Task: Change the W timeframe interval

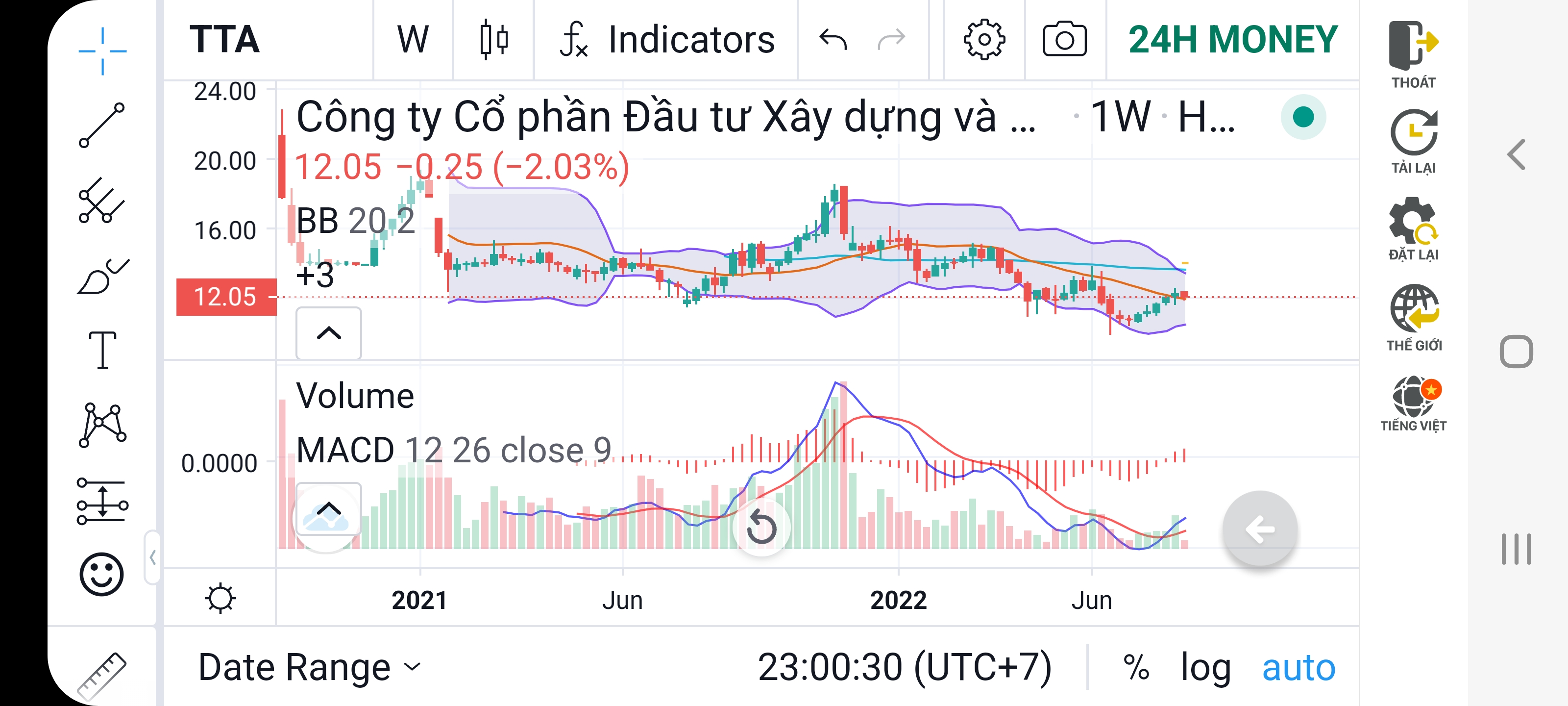Action: 413,40
